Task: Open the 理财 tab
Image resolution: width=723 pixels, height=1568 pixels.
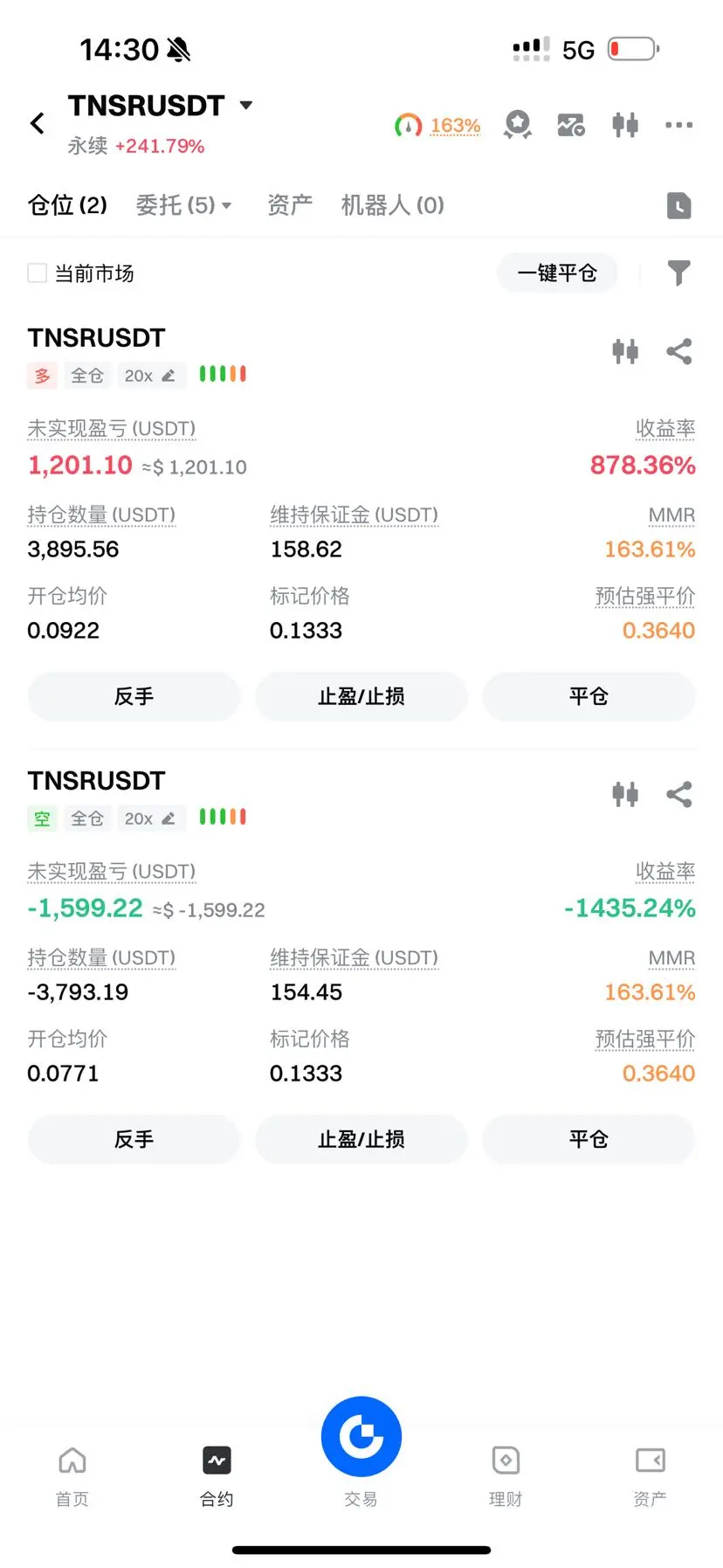Action: (x=506, y=1475)
